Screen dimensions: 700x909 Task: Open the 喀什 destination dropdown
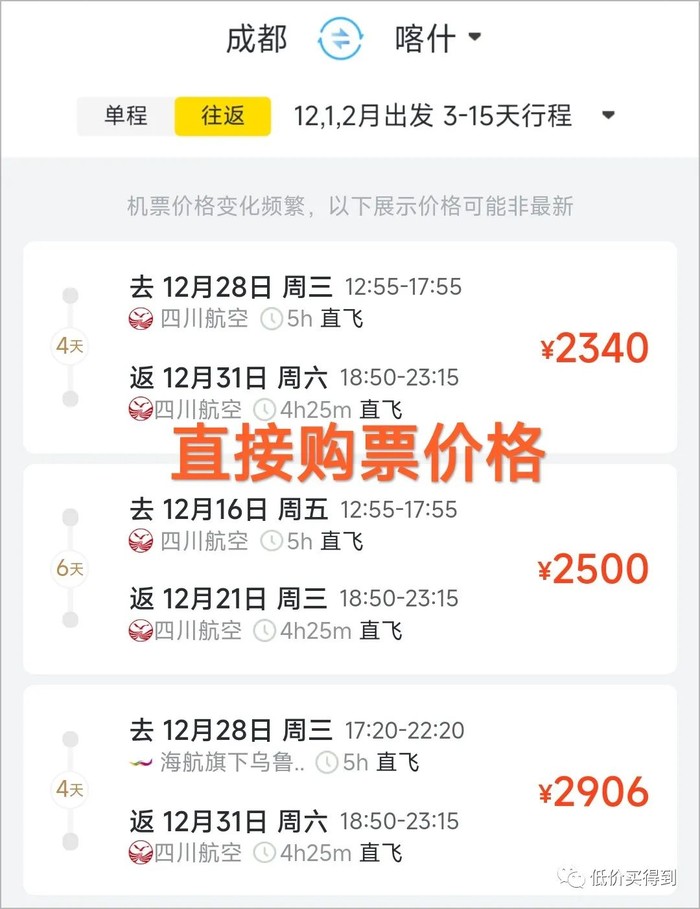tap(438, 40)
